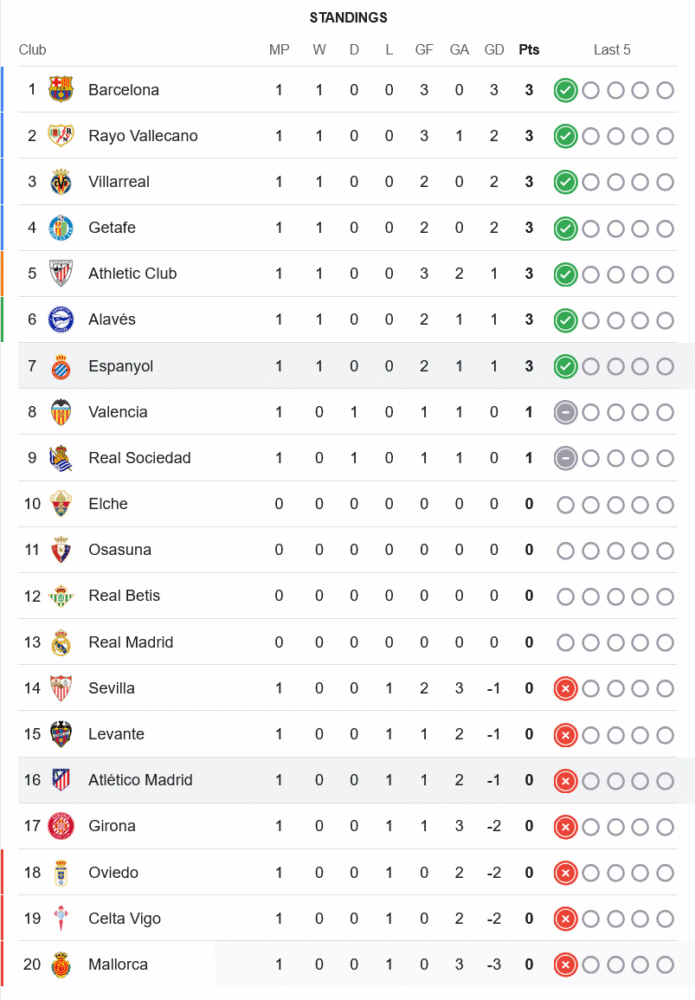Select the Levante row

[x=116, y=734]
